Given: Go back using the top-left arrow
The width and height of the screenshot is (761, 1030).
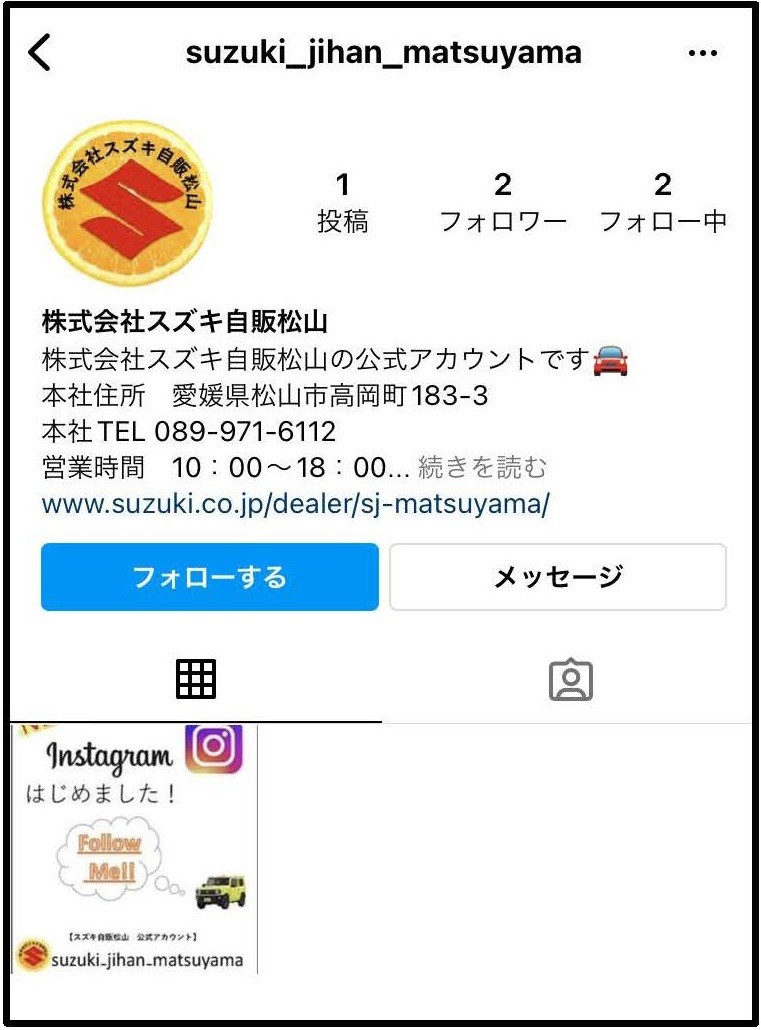Looking at the screenshot, I should coord(40,52).
